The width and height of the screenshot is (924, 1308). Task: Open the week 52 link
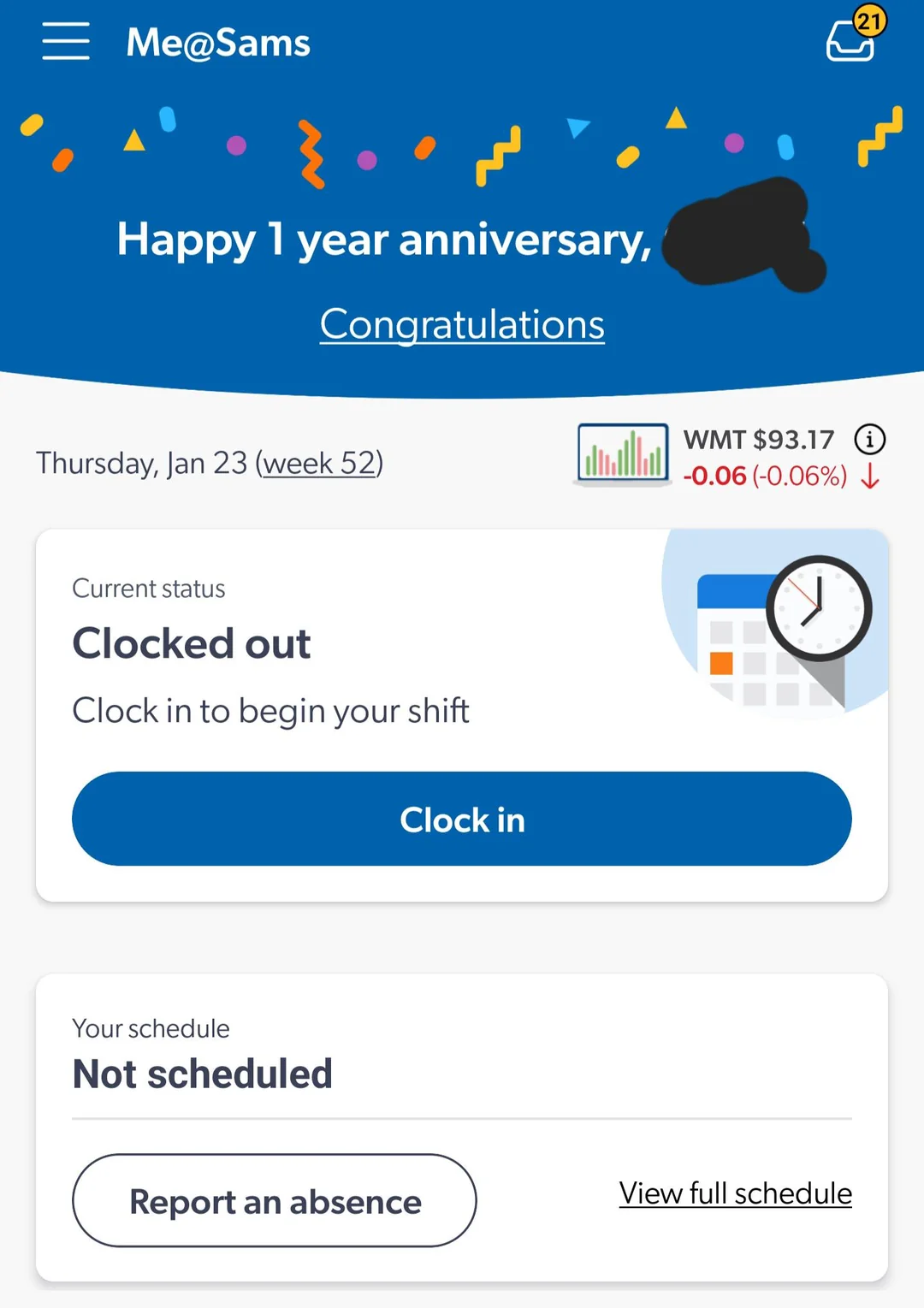321,463
